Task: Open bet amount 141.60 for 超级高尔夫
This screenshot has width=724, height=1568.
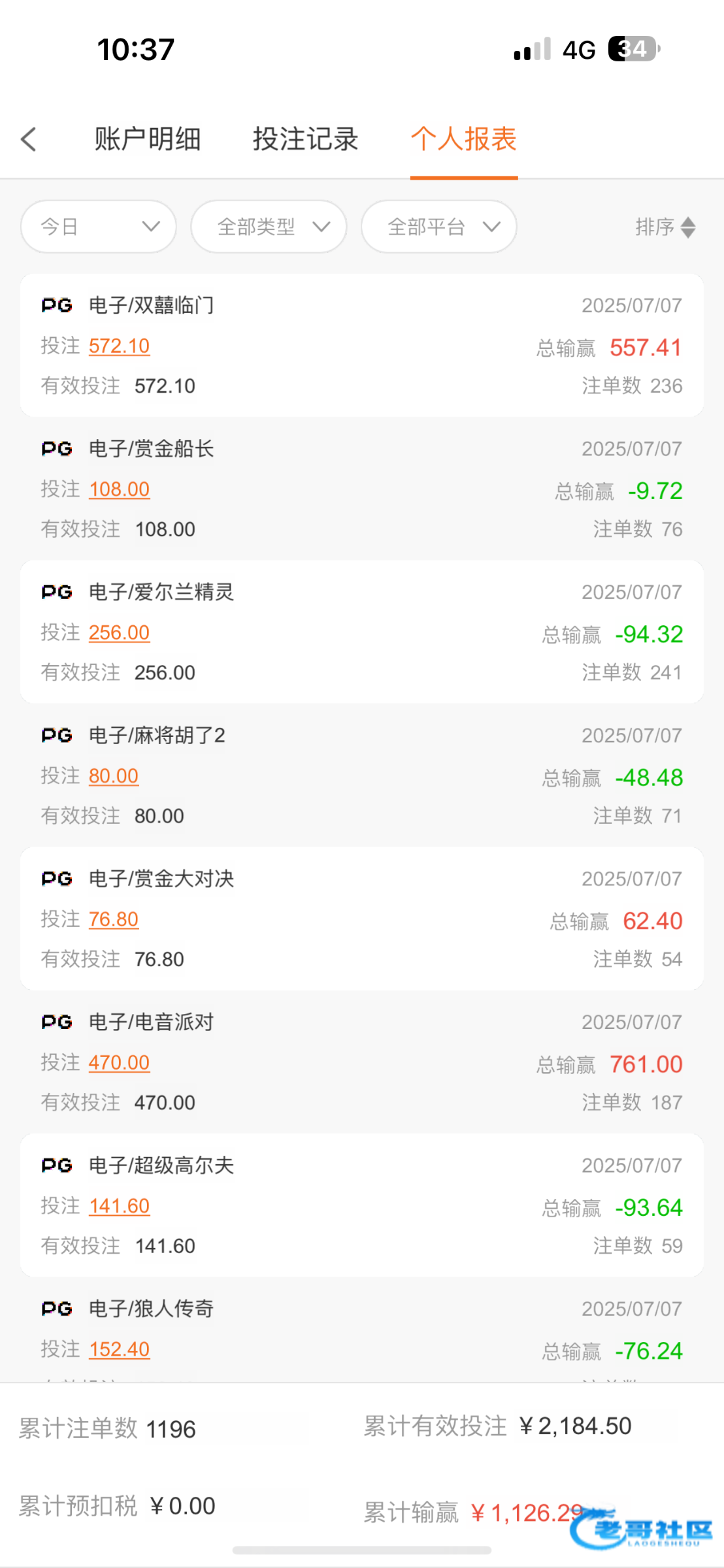Action: point(120,1206)
